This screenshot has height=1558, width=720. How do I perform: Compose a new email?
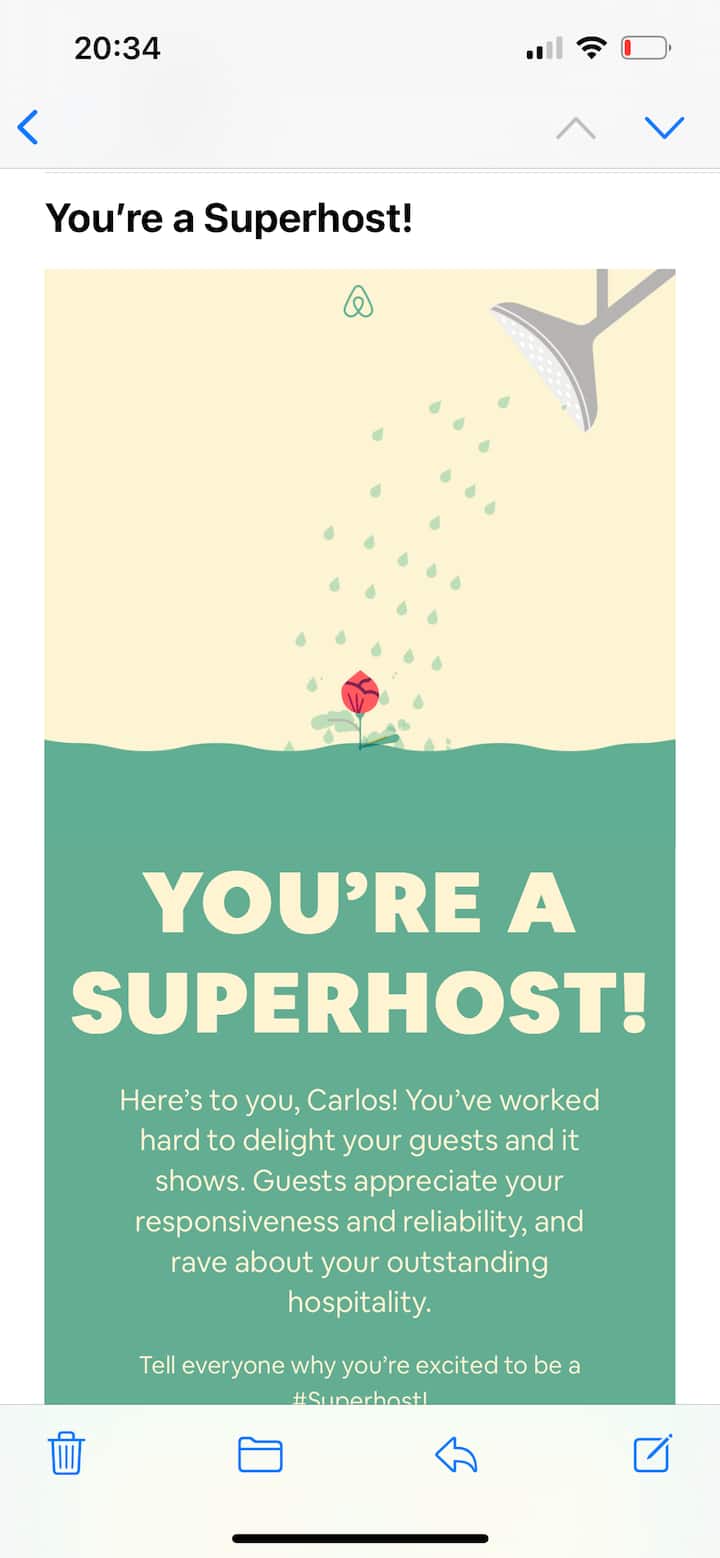pyautogui.click(x=653, y=1453)
